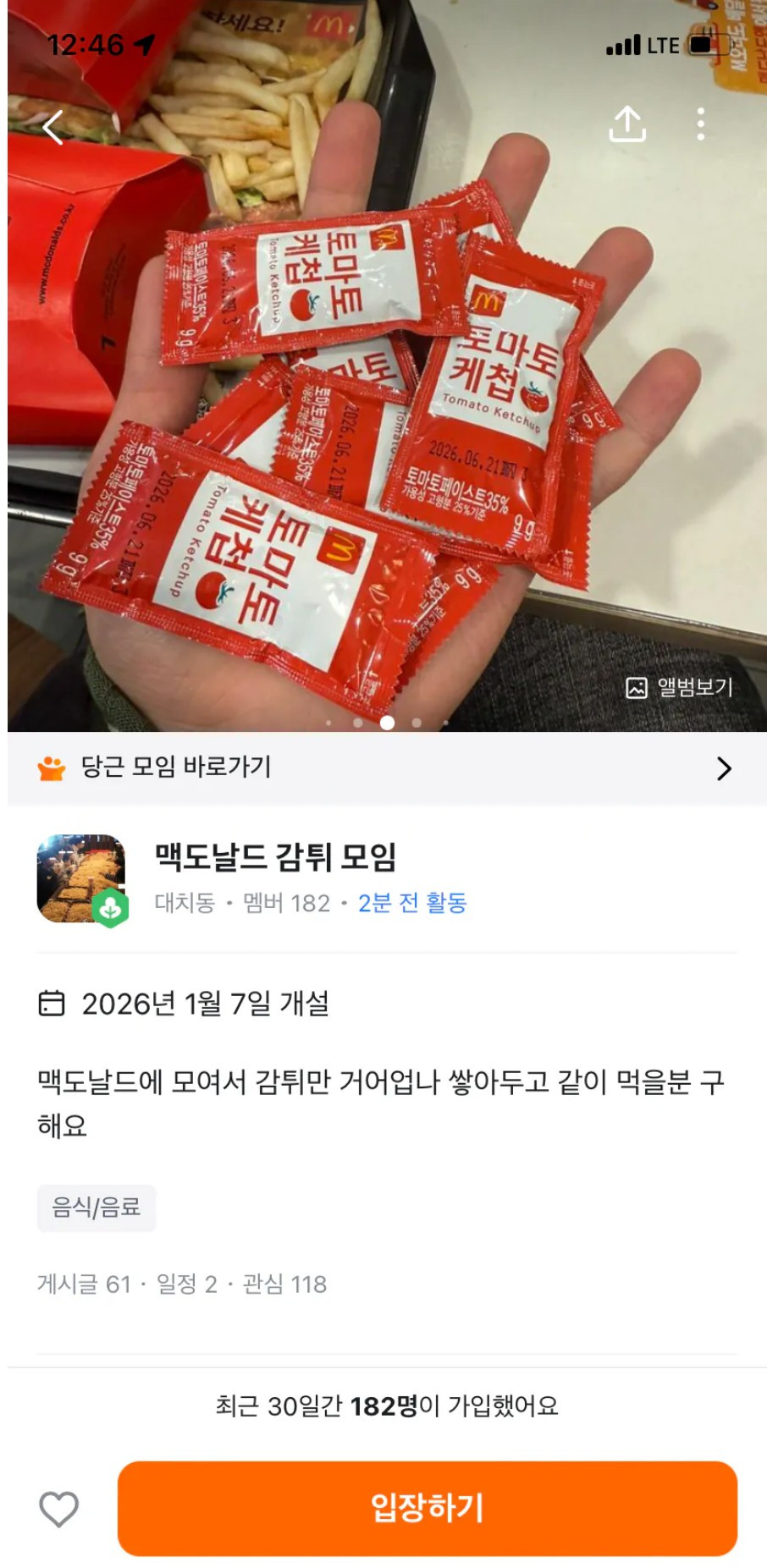Tap the 음식/음료 category chip

(97, 1207)
